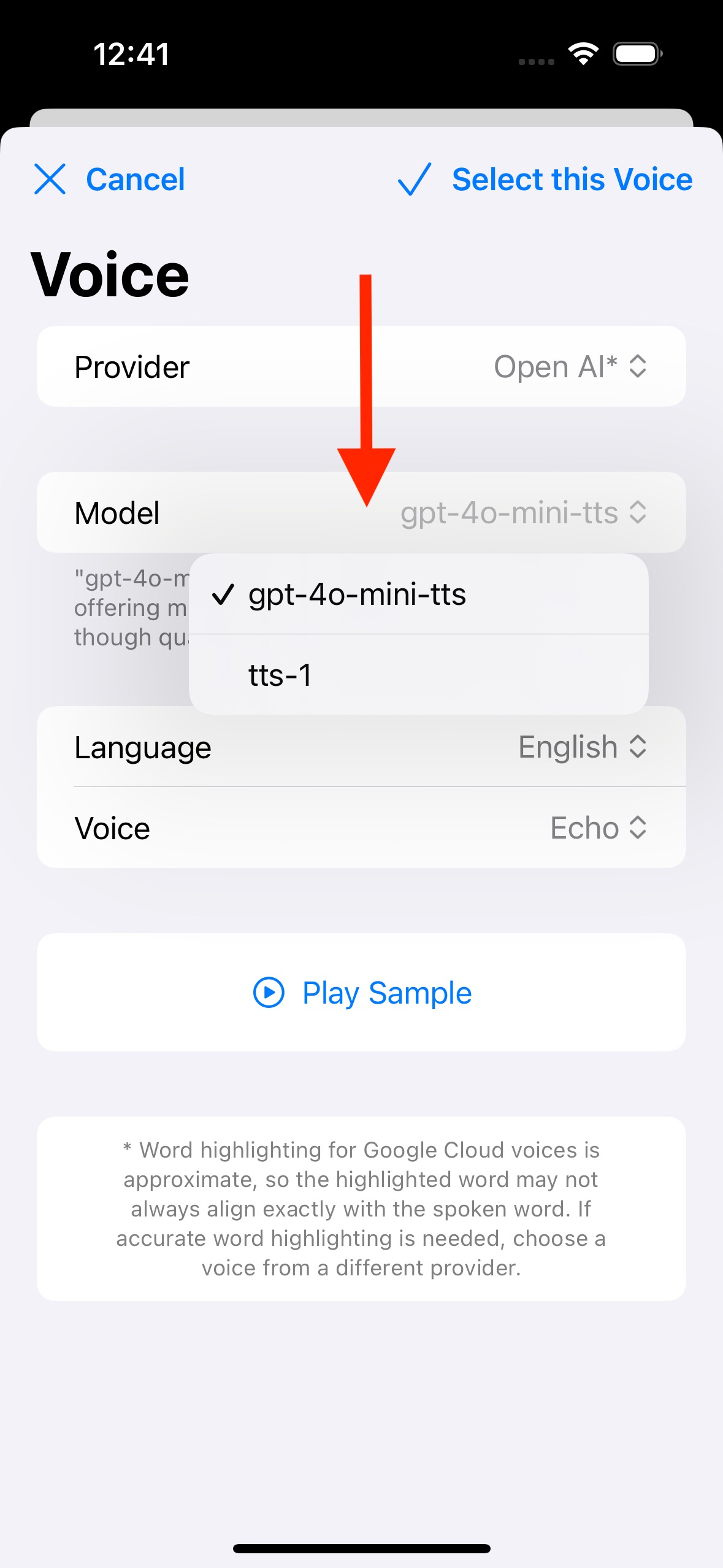Open the Voice picker showing Echo
Viewport: 723px width, 1568px height.
[361, 828]
